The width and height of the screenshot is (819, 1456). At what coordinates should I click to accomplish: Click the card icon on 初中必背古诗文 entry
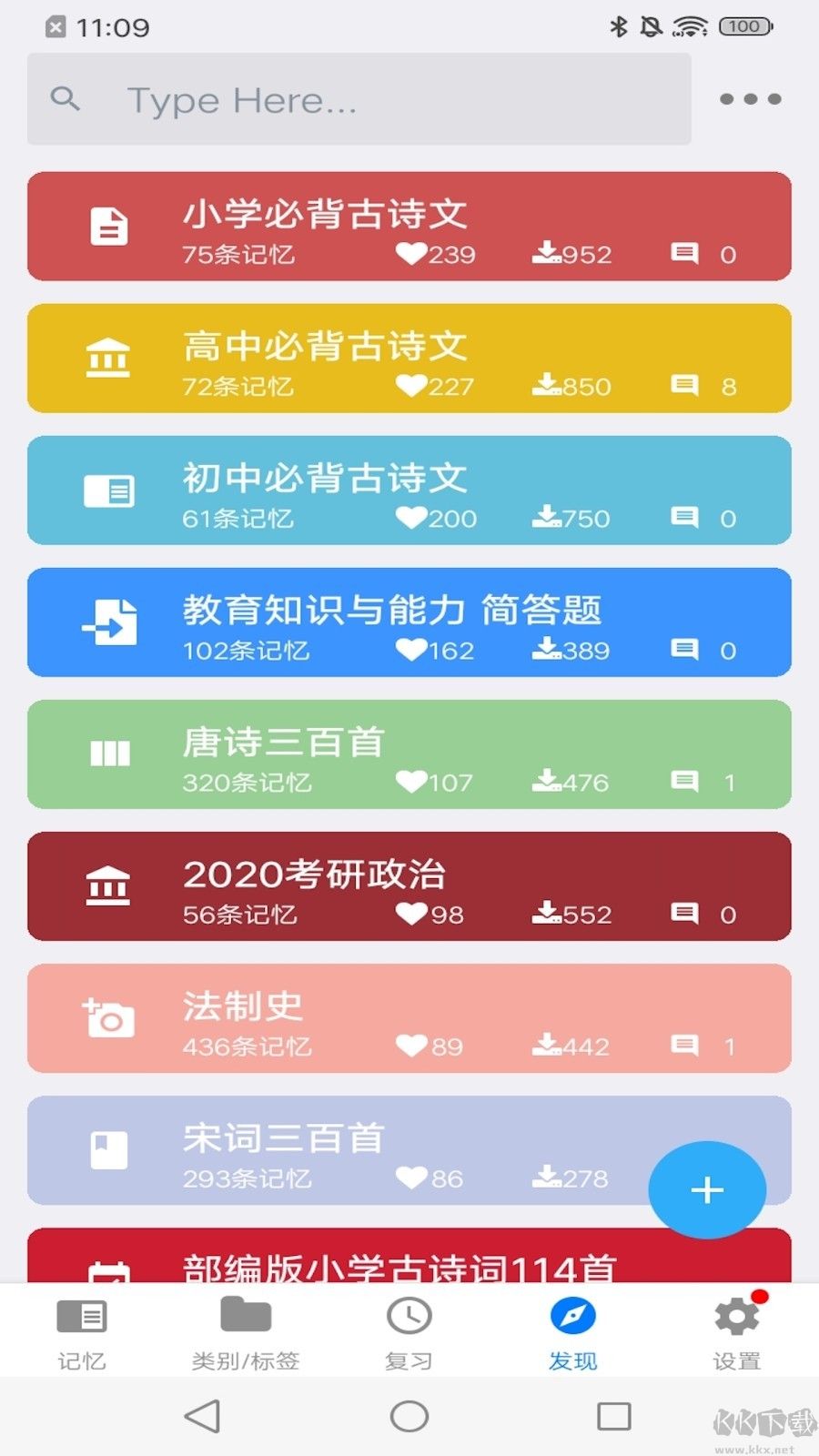coord(109,490)
